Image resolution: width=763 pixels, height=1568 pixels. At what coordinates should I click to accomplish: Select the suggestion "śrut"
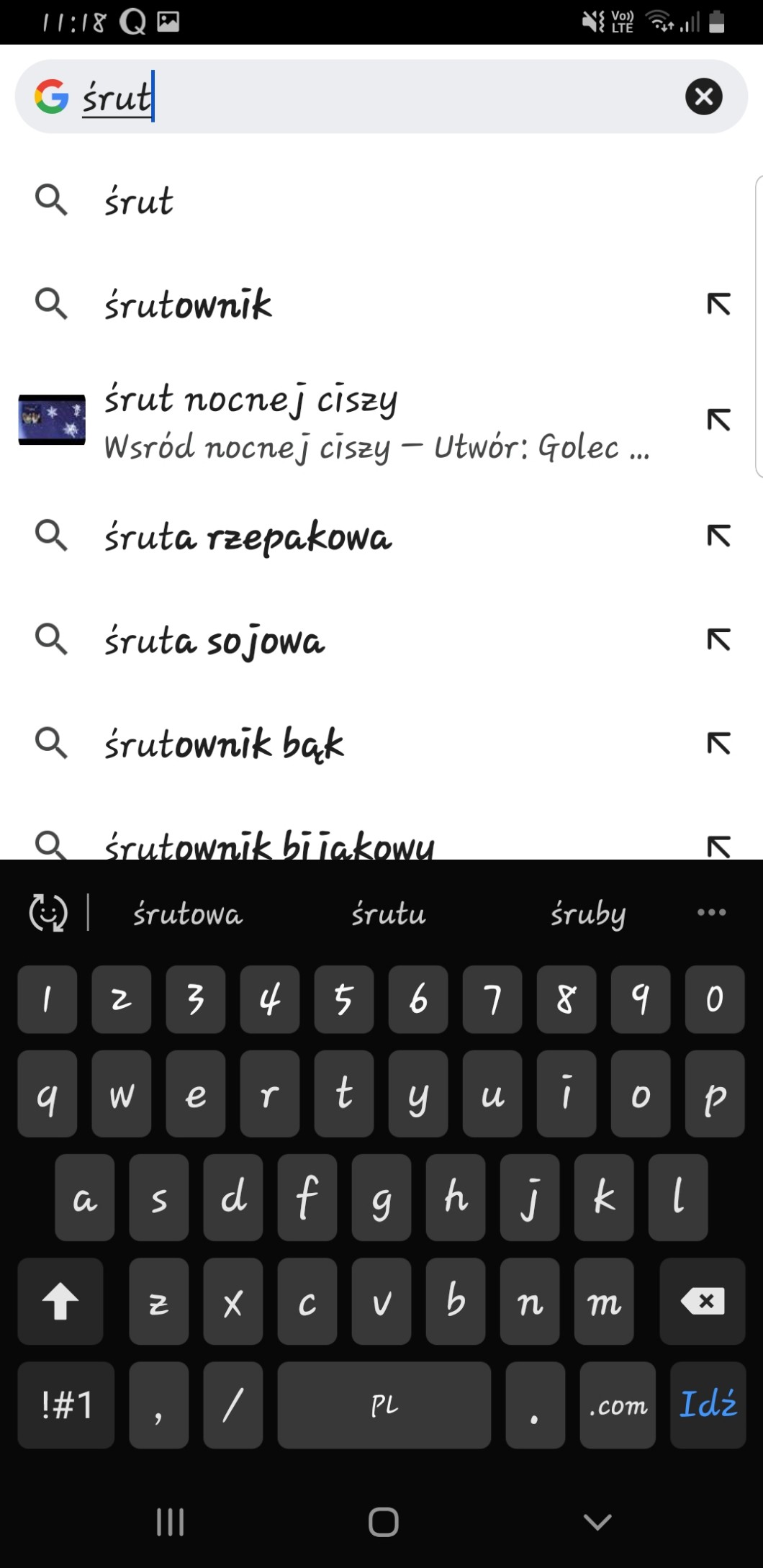pos(139,201)
